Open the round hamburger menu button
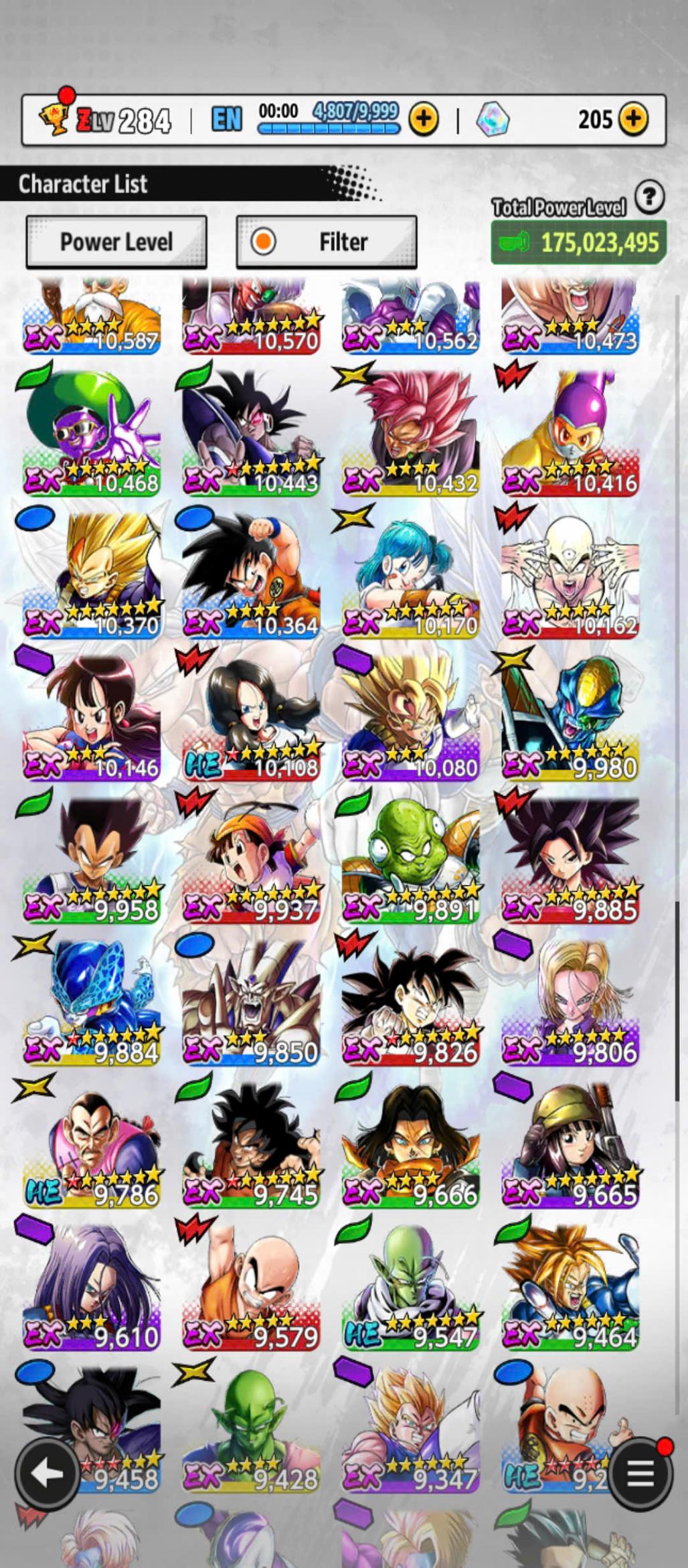688x1568 pixels. (640, 1474)
